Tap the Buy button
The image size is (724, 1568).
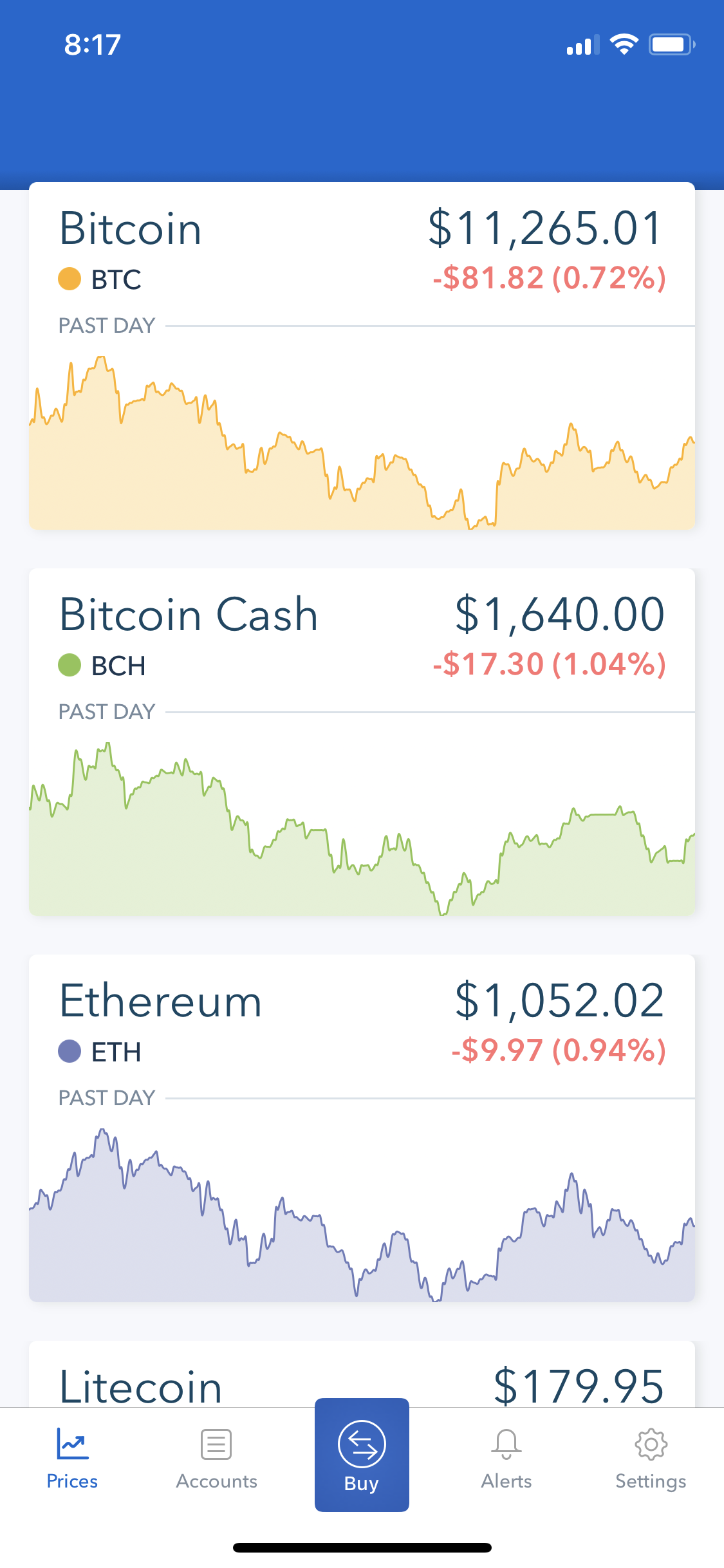[x=362, y=1455]
